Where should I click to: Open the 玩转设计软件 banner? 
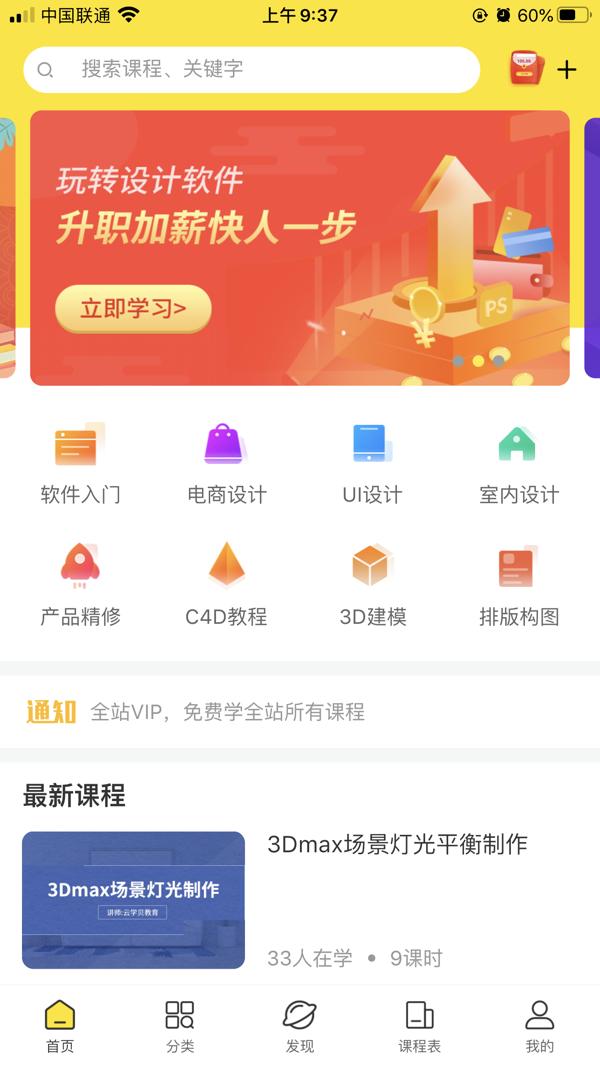[x=299, y=247]
